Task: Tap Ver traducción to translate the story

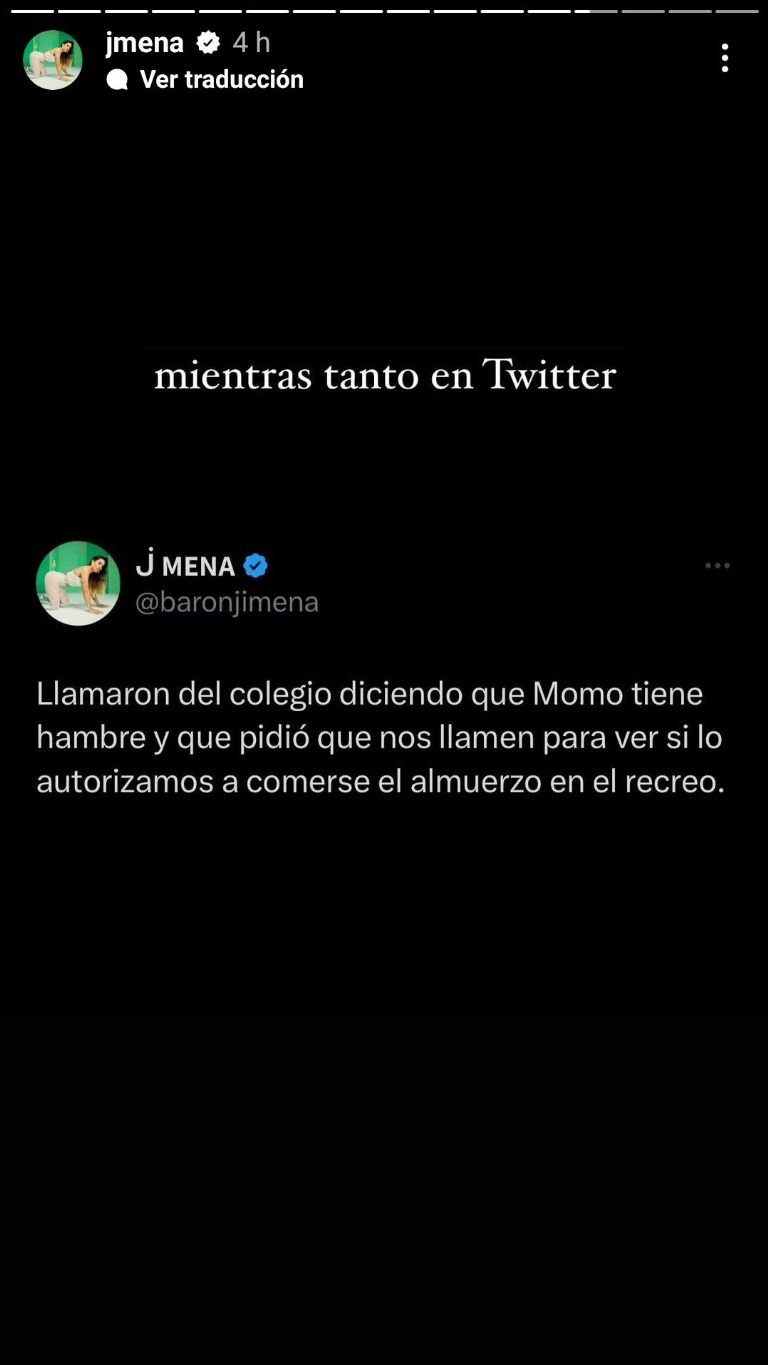Action: point(221,80)
